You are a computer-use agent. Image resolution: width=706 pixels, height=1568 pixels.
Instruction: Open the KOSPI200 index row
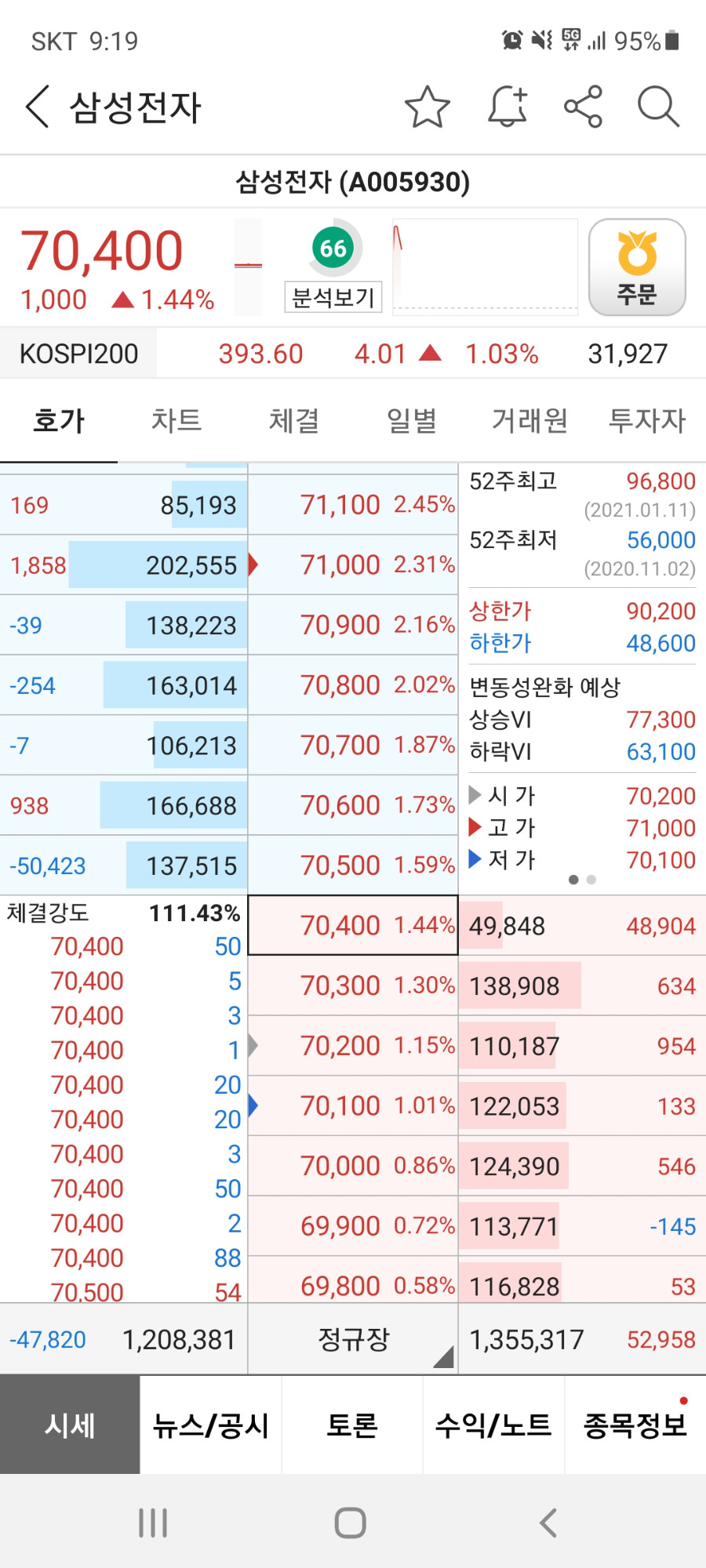(x=353, y=354)
